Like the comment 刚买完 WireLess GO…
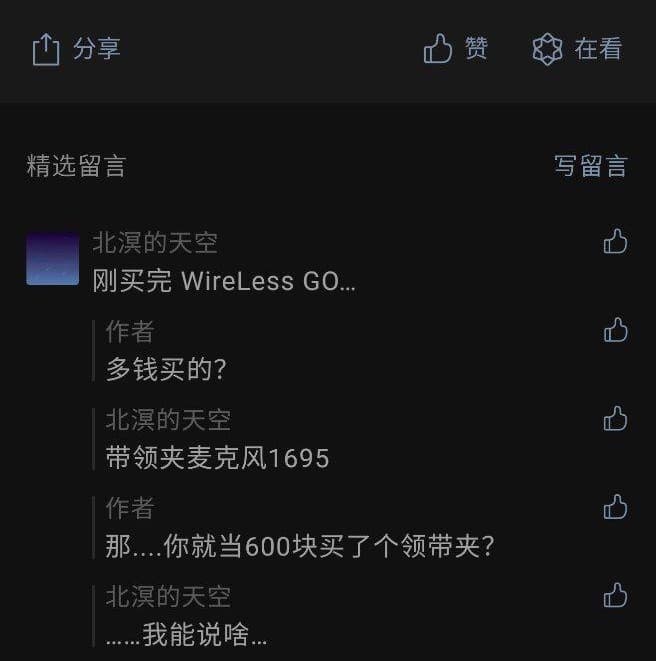The width and height of the screenshot is (656, 661). [615, 241]
